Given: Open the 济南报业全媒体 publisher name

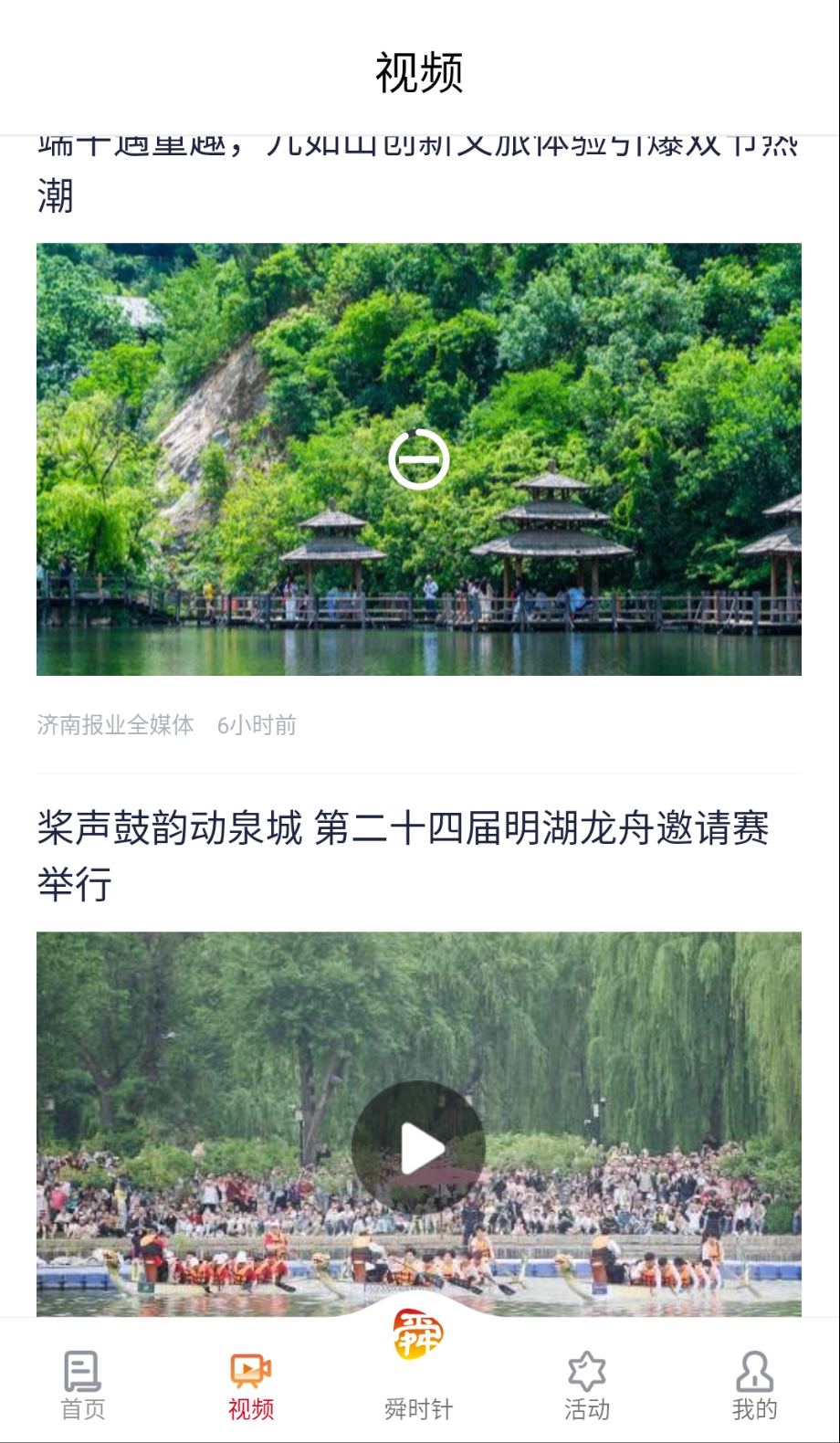Looking at the screenshot, I should click(114, 727).
